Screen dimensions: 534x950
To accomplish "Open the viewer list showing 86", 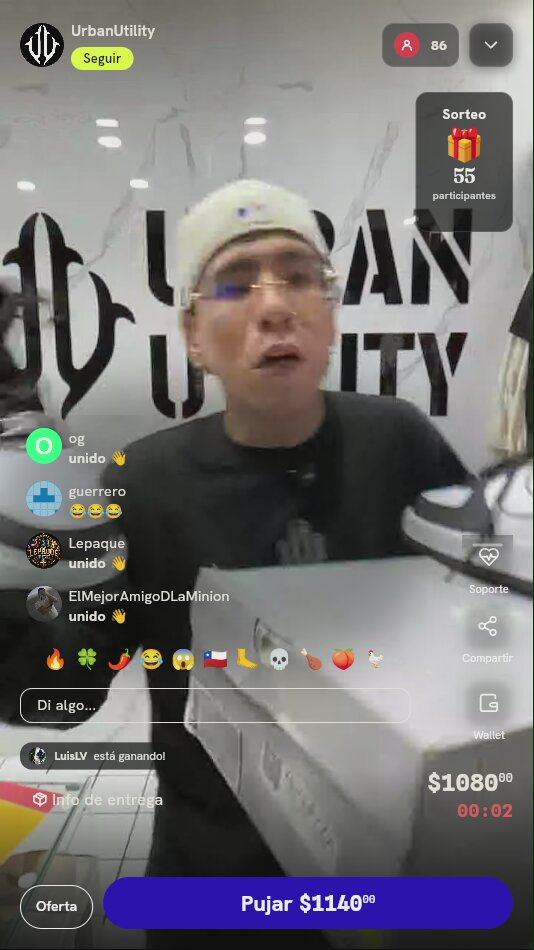I will [x=420, y=45].
